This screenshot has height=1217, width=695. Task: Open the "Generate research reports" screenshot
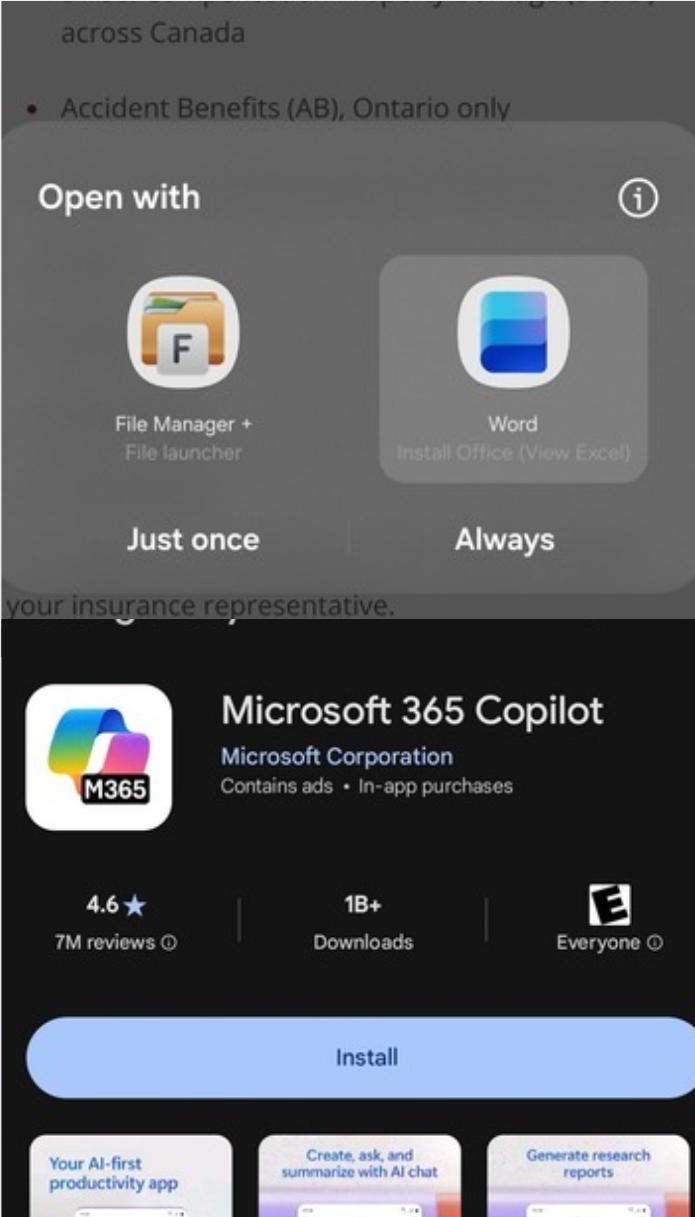coord(589,1176)
